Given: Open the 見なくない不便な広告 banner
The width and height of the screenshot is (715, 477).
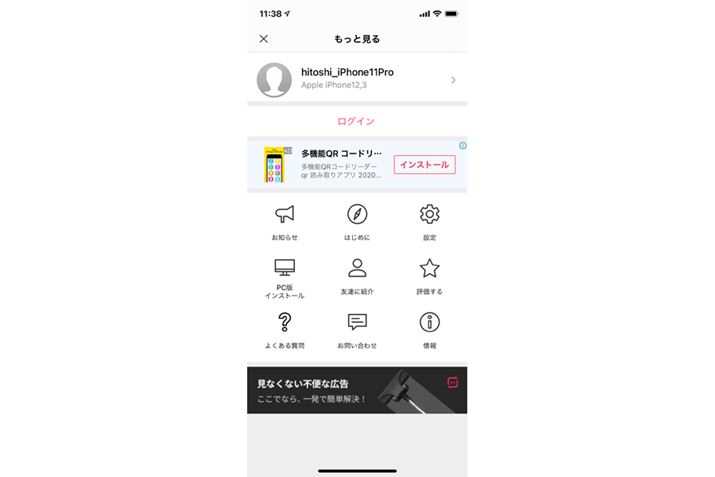Looking at the screenshot, I should (x=340, y=390).
